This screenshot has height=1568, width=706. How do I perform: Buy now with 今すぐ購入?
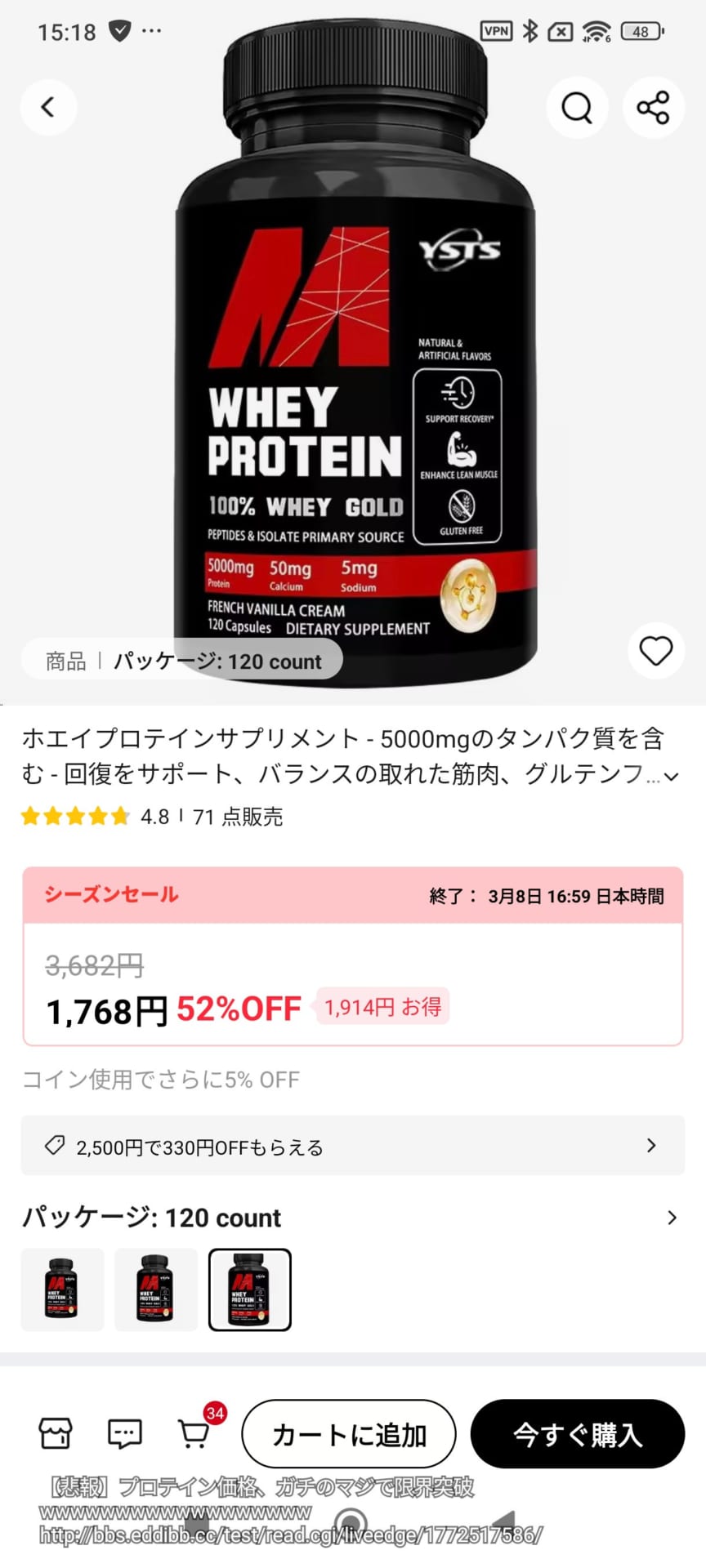pyautogui.click(x=578, y=1434)
